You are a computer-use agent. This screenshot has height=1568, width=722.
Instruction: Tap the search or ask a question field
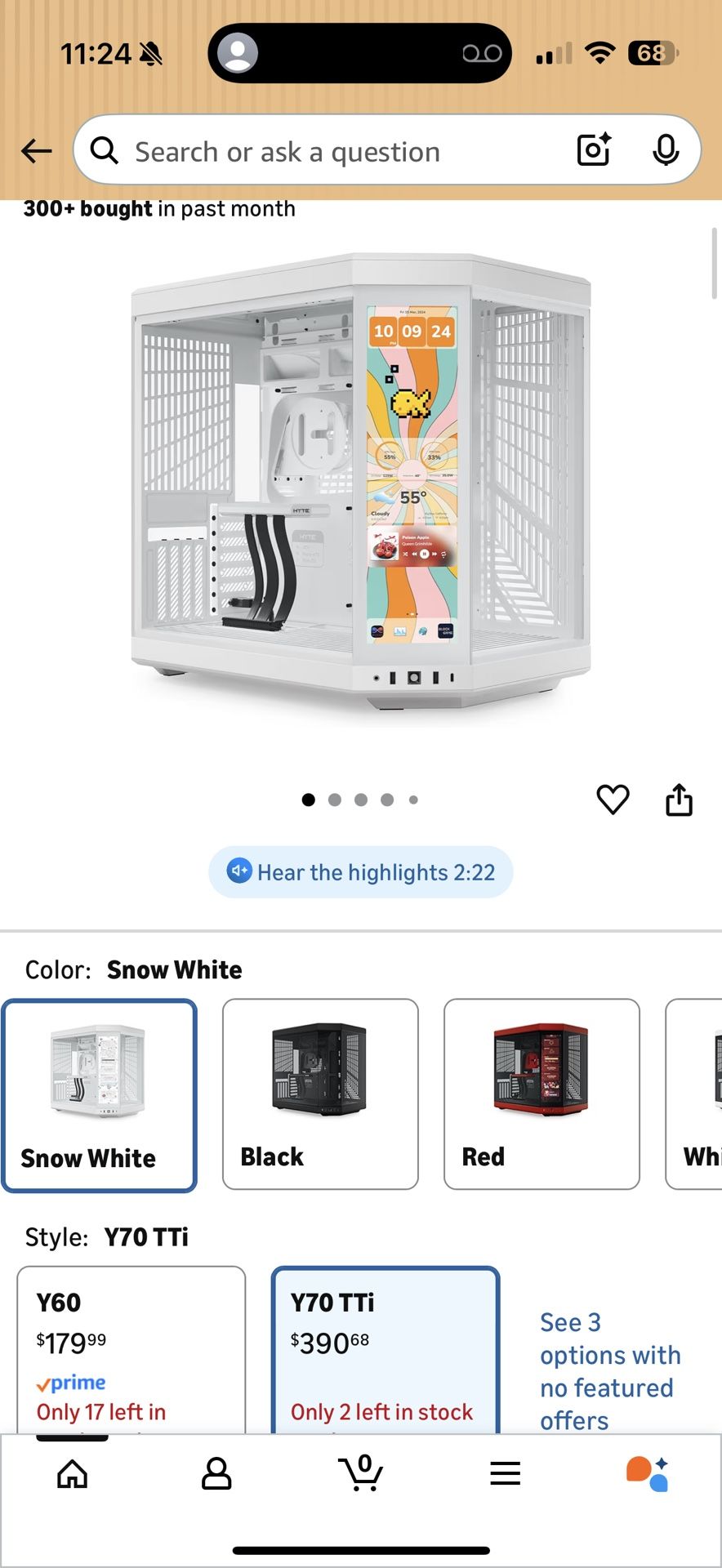[x=327, y=152]
